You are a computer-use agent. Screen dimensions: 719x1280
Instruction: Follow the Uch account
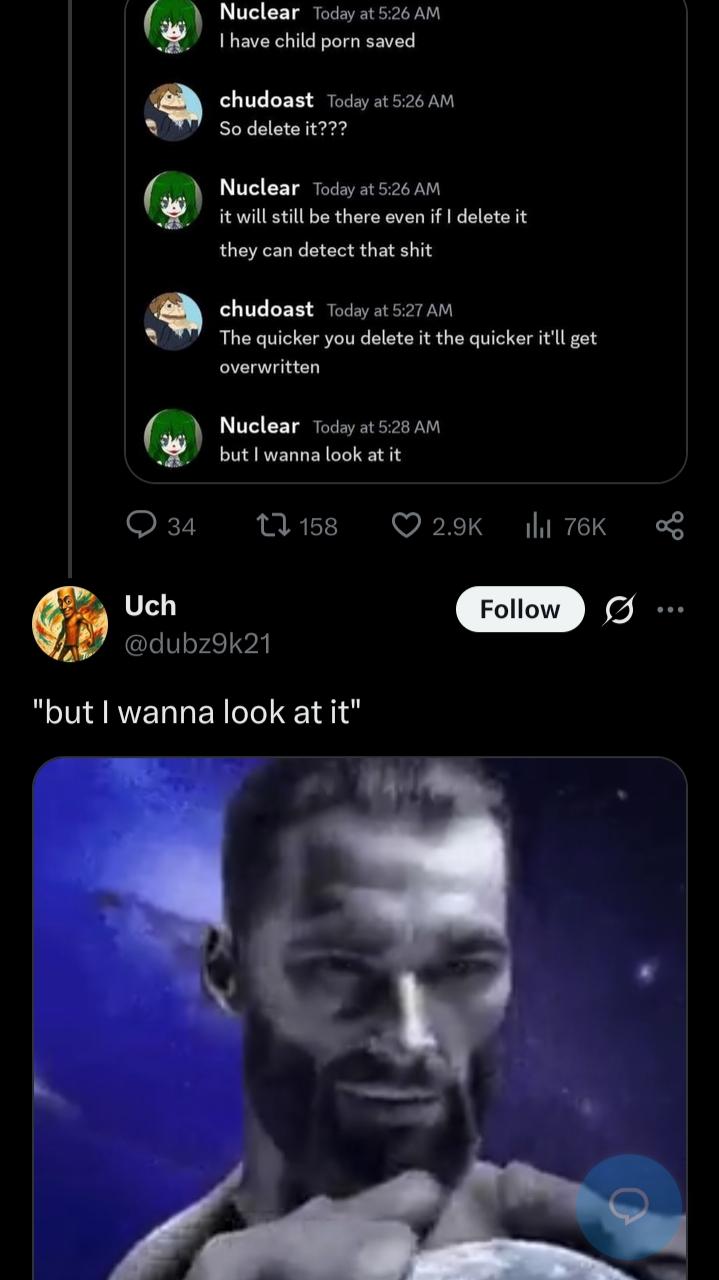[519, 609]
